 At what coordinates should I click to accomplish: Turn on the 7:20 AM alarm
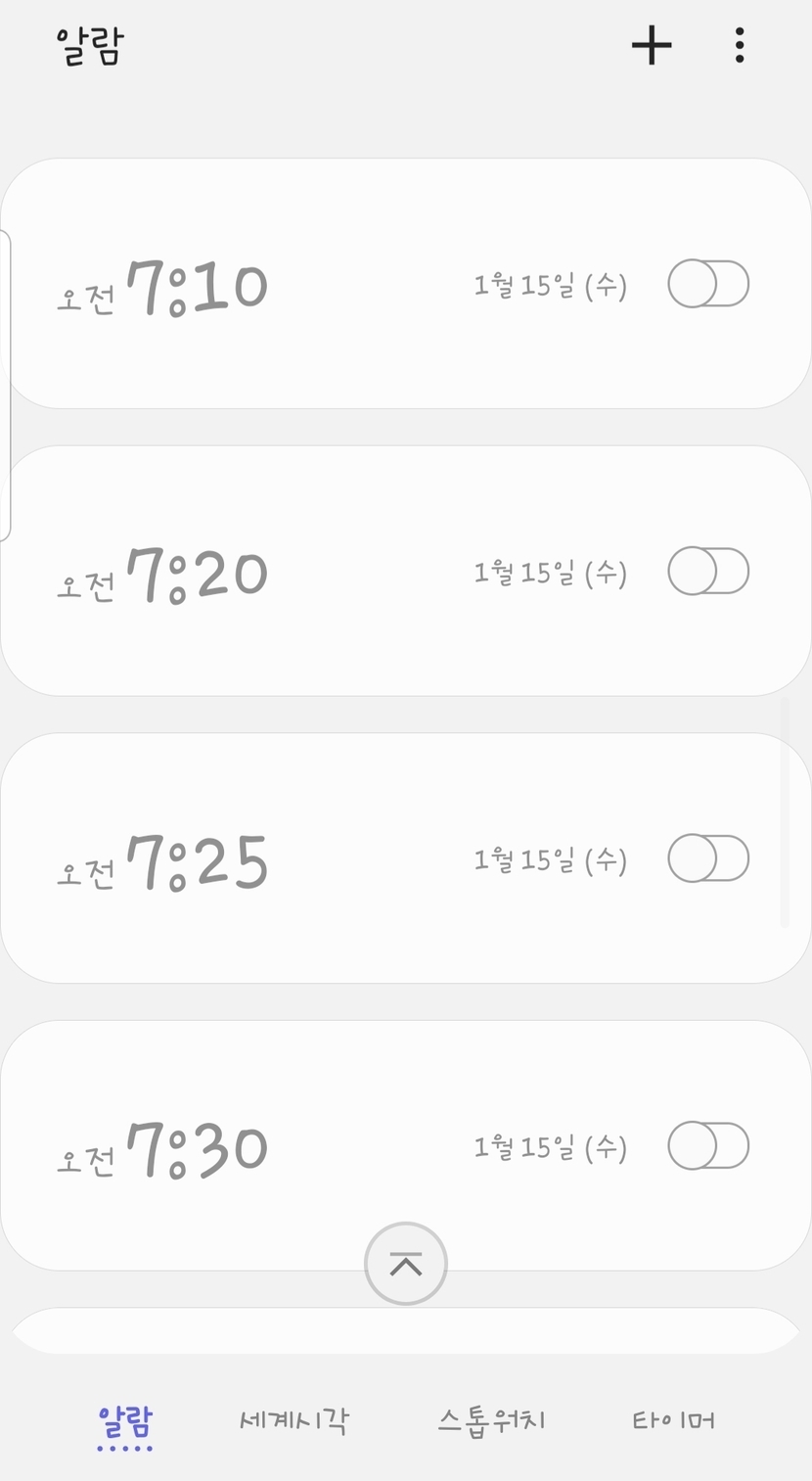click(708, 571)
